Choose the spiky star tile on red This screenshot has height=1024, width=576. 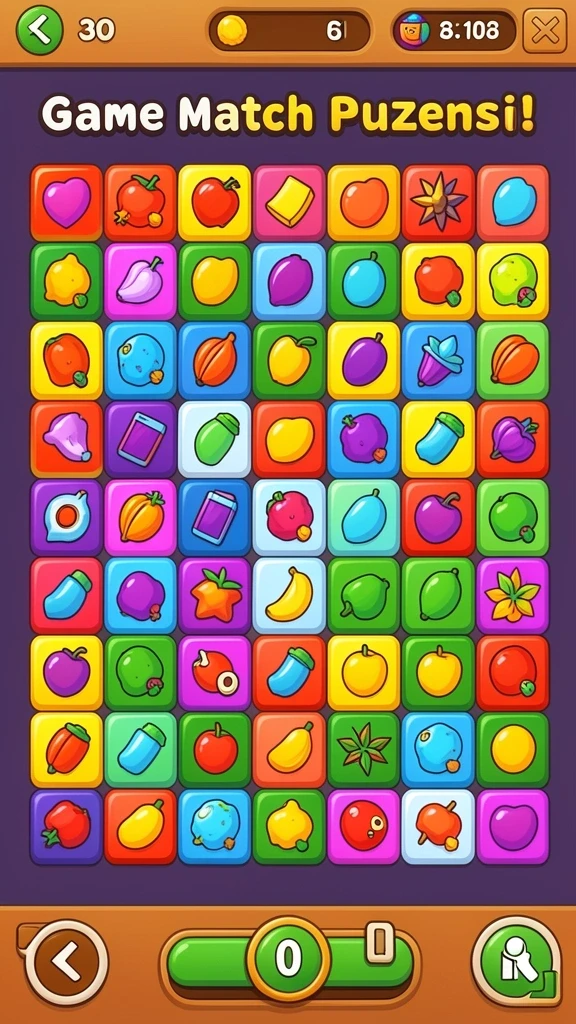[438, 202]
